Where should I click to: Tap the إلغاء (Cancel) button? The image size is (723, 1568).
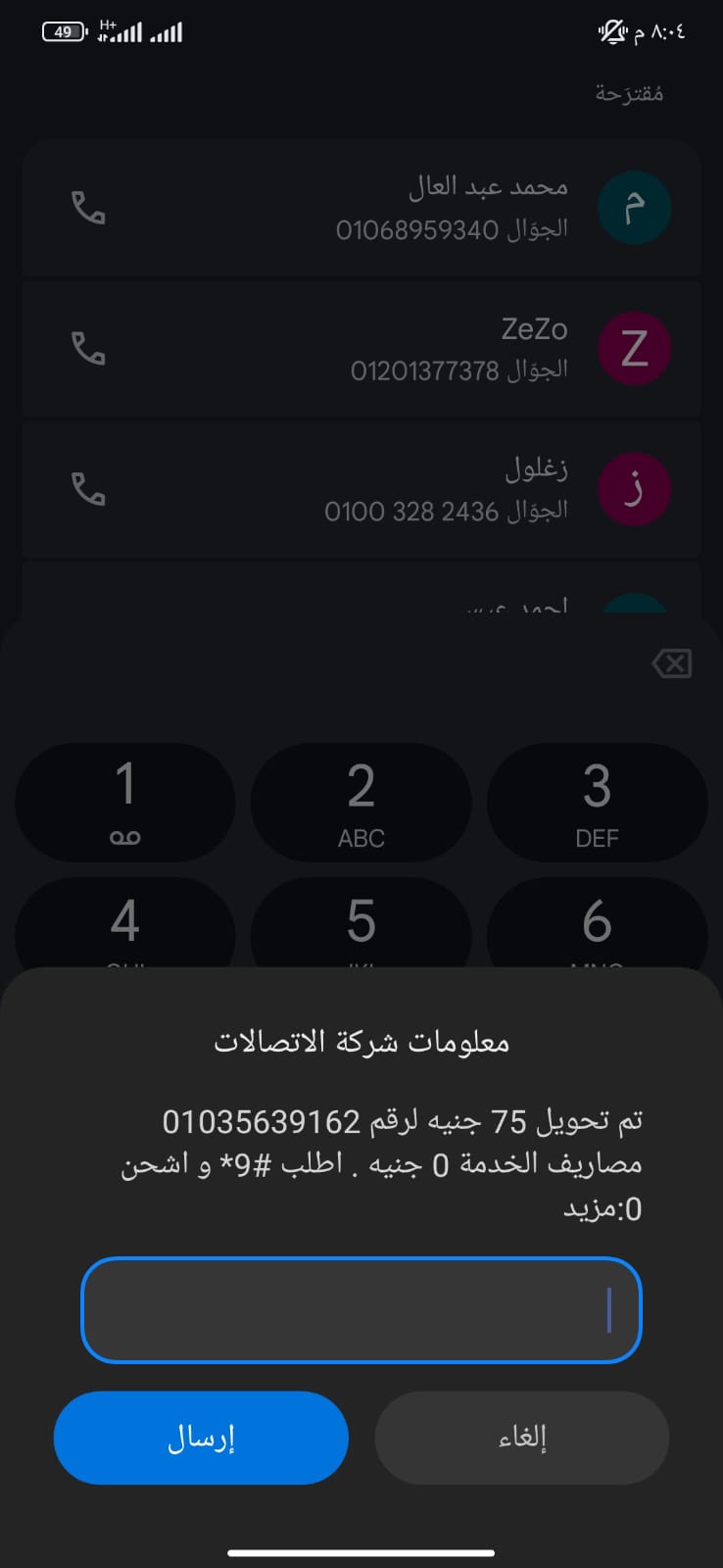pyautogui.click(x=521, y=1438)
